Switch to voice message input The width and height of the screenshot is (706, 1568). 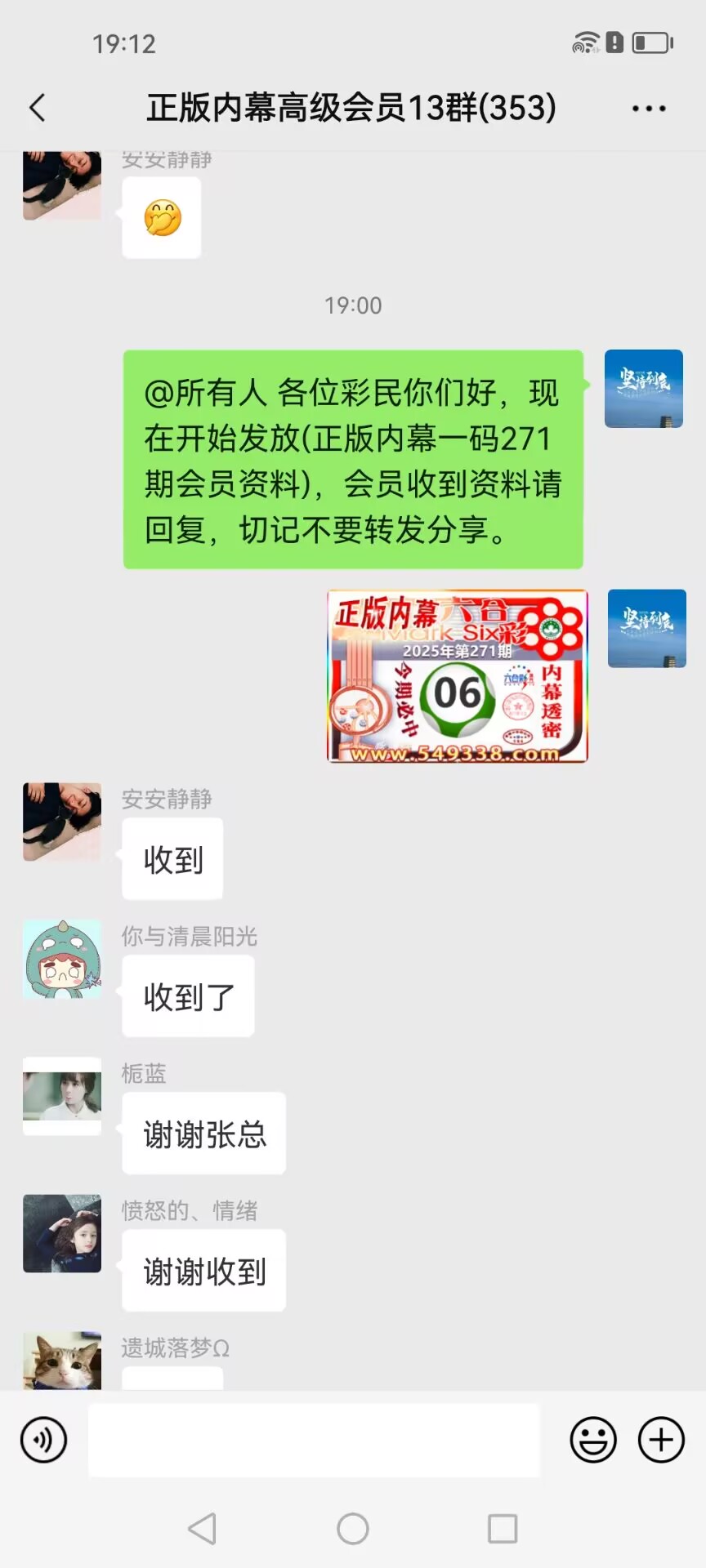point(44,1440)
